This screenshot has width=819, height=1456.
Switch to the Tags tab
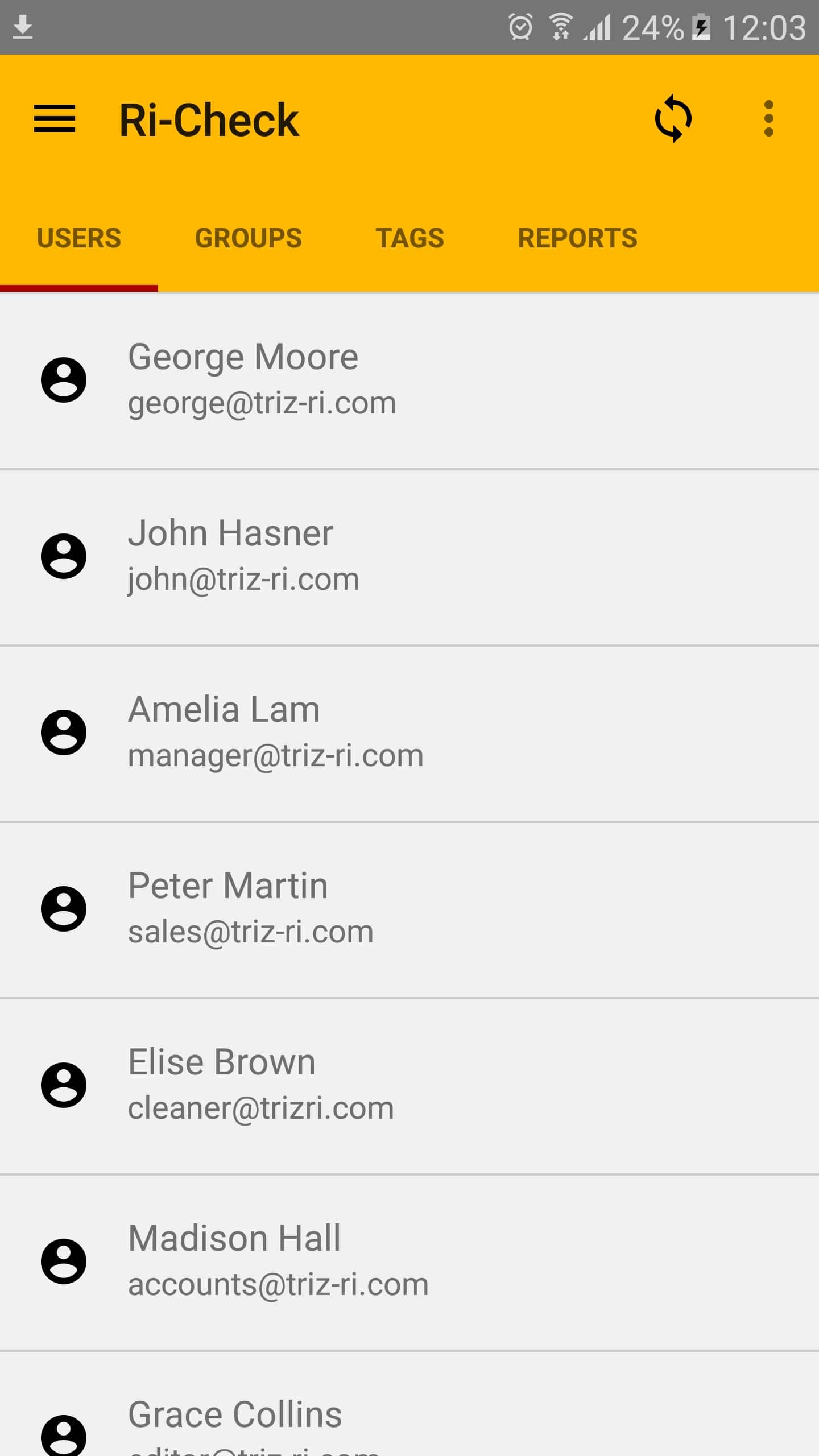(x=409, y=238)
